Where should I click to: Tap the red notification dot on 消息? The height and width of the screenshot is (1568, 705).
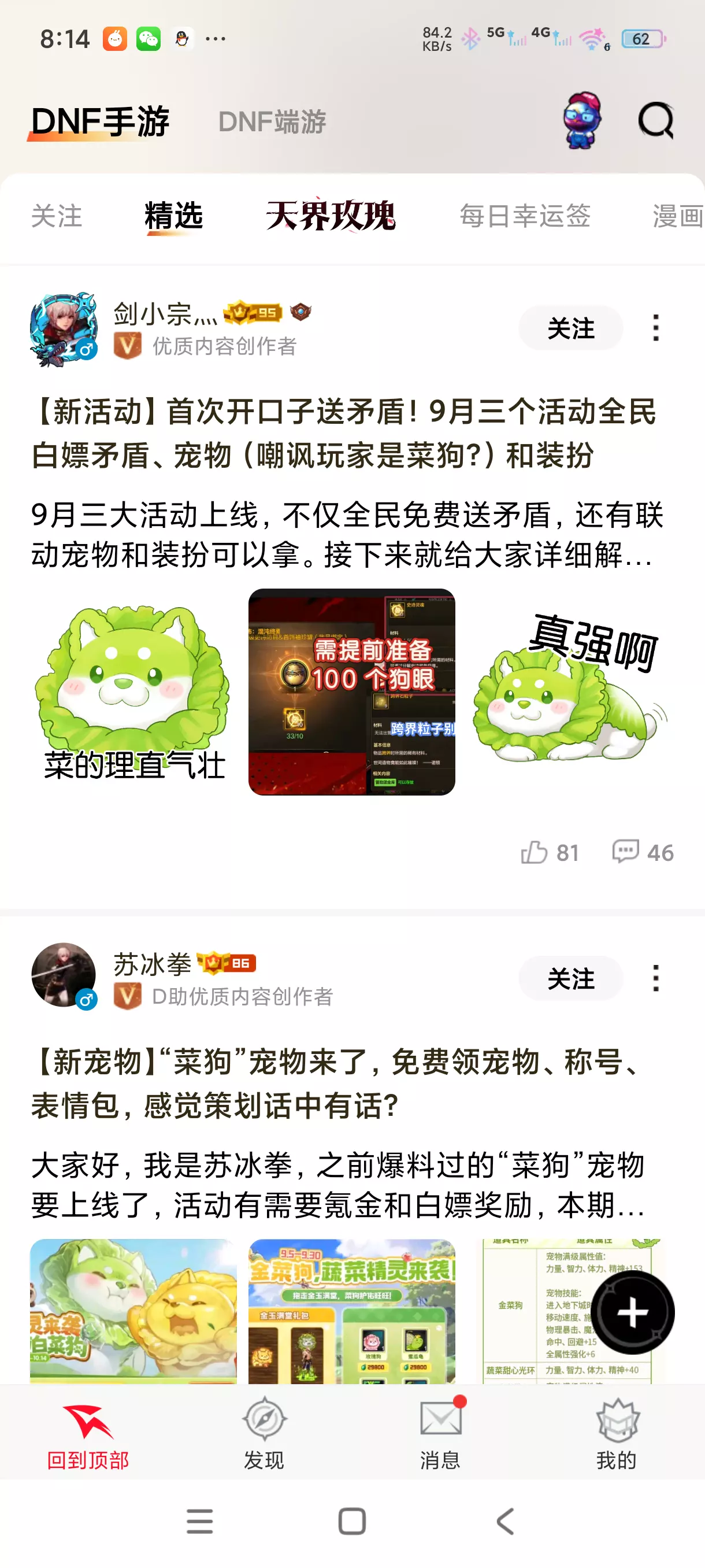point(459,1402)
